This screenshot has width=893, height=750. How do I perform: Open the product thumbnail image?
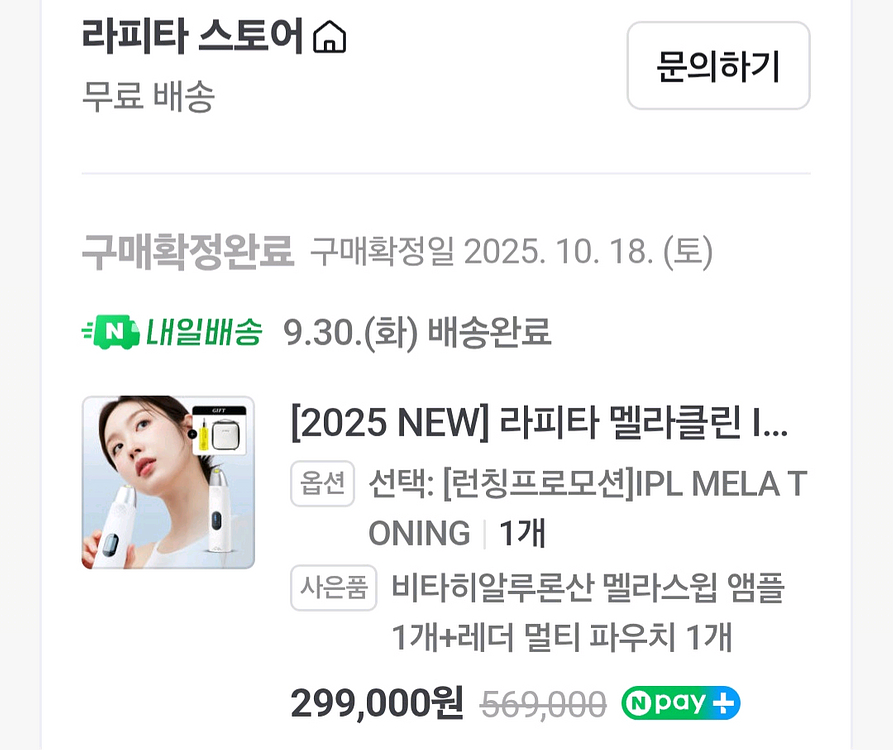pos(168,482)
